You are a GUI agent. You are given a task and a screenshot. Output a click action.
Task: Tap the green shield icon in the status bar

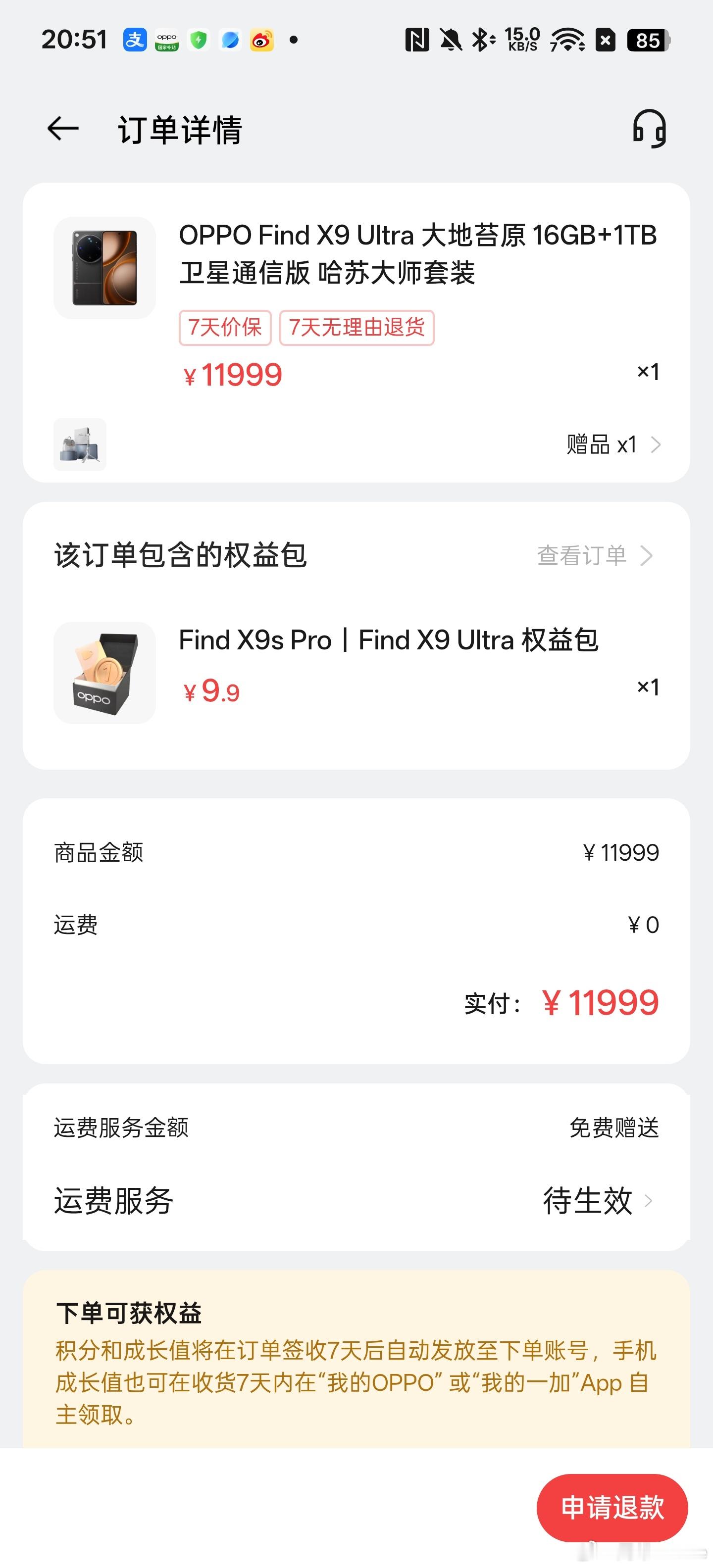(198, 39)
